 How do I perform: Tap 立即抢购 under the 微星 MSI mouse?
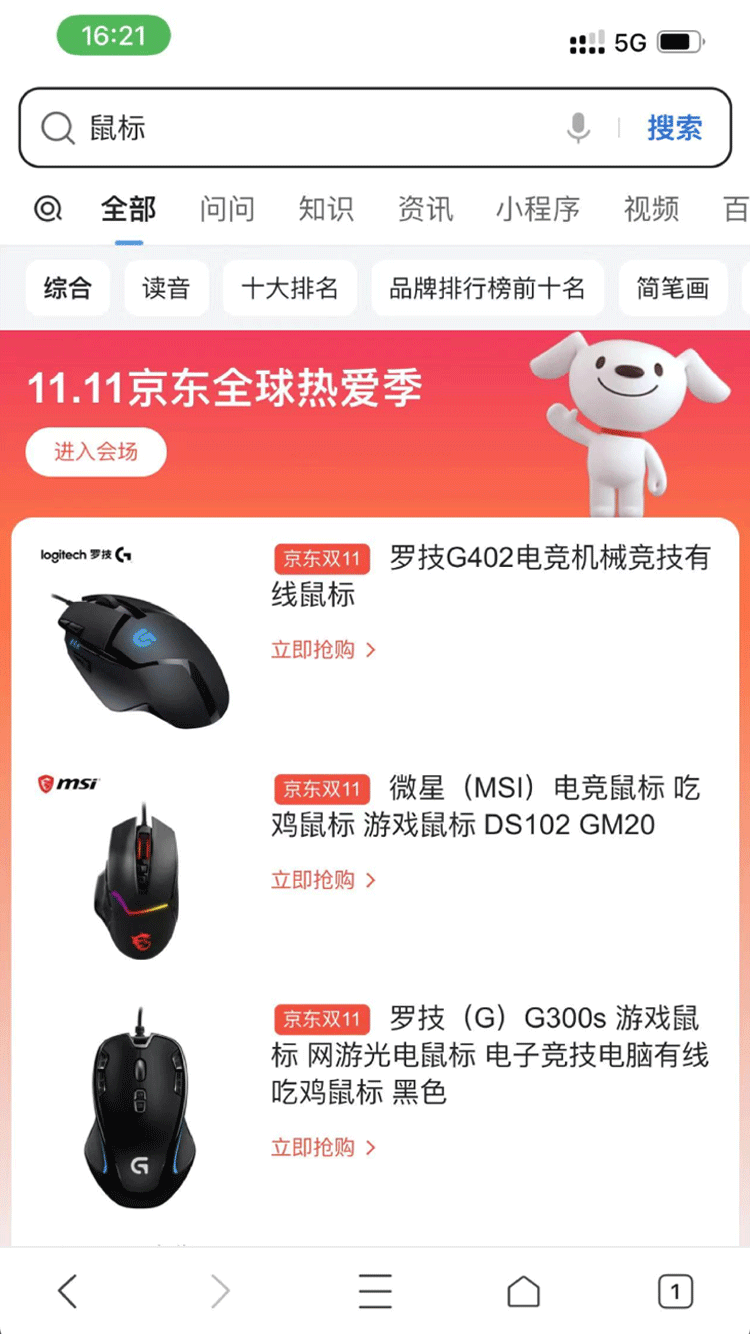(x=323, y=880)
